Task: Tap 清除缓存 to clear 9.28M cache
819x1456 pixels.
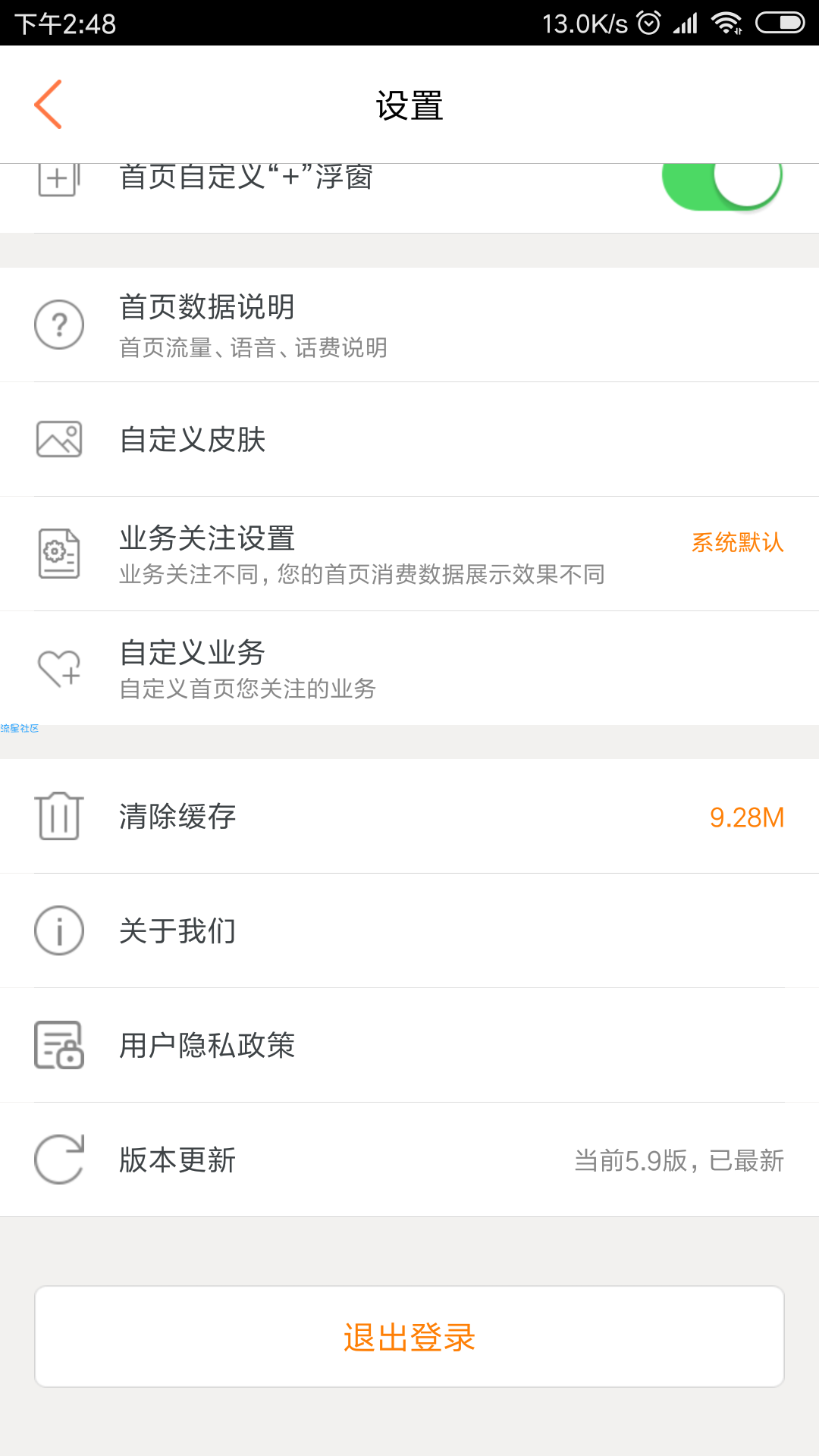Action: click(x=409, y=816)
